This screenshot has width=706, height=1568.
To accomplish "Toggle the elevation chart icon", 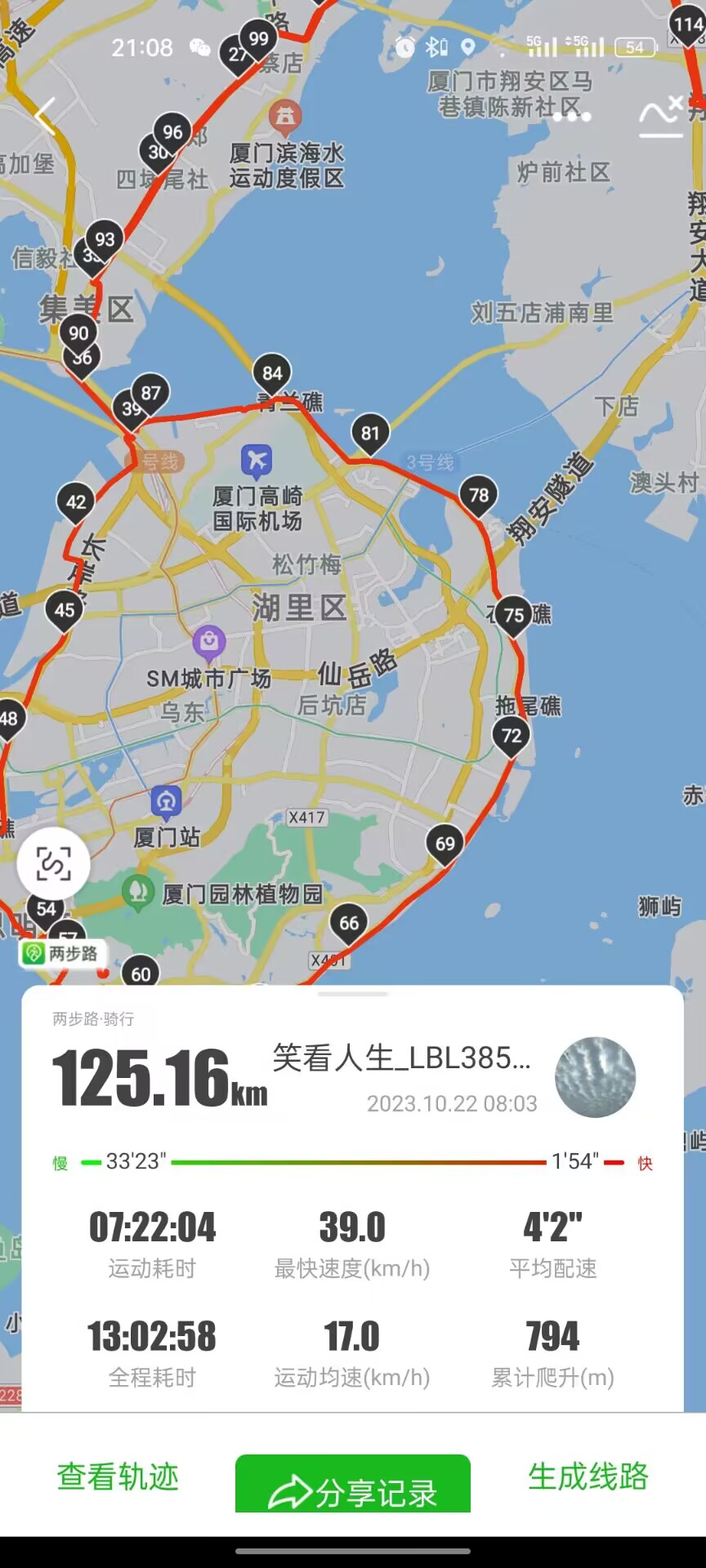I will pos(661,117).
